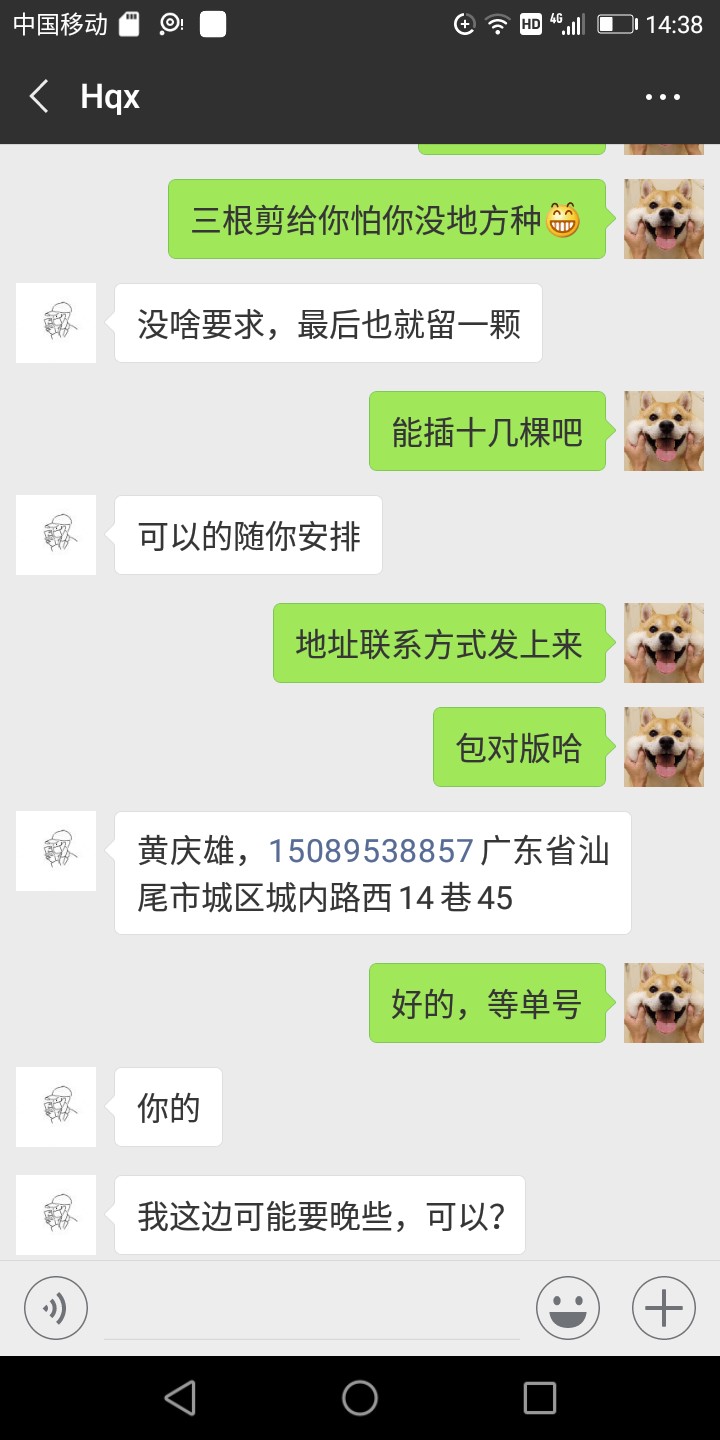Open the emoji sticker panel
Viewport: 720px width, 1440px height.
568,1308
